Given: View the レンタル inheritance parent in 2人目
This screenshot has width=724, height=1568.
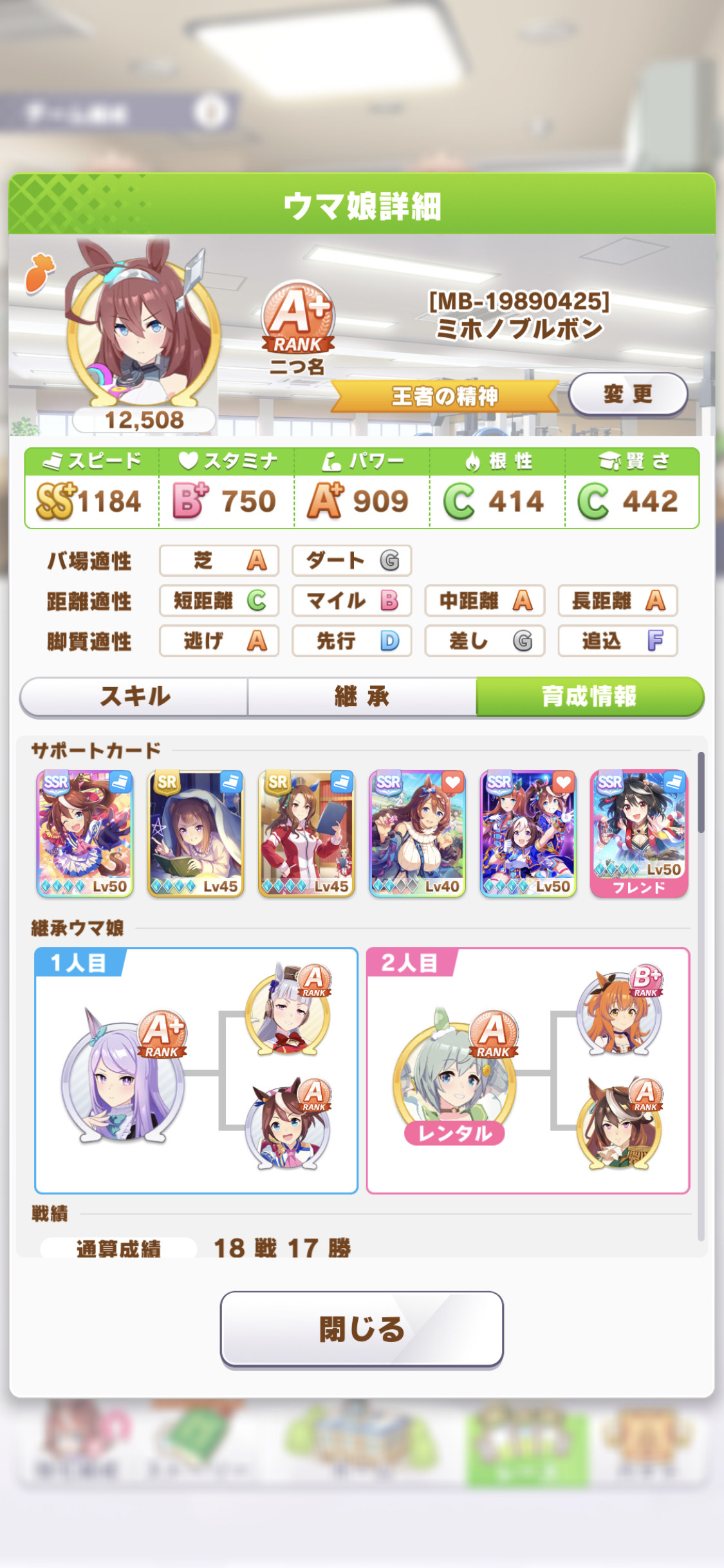Looking at the screenshot, I should [456, 1076].
